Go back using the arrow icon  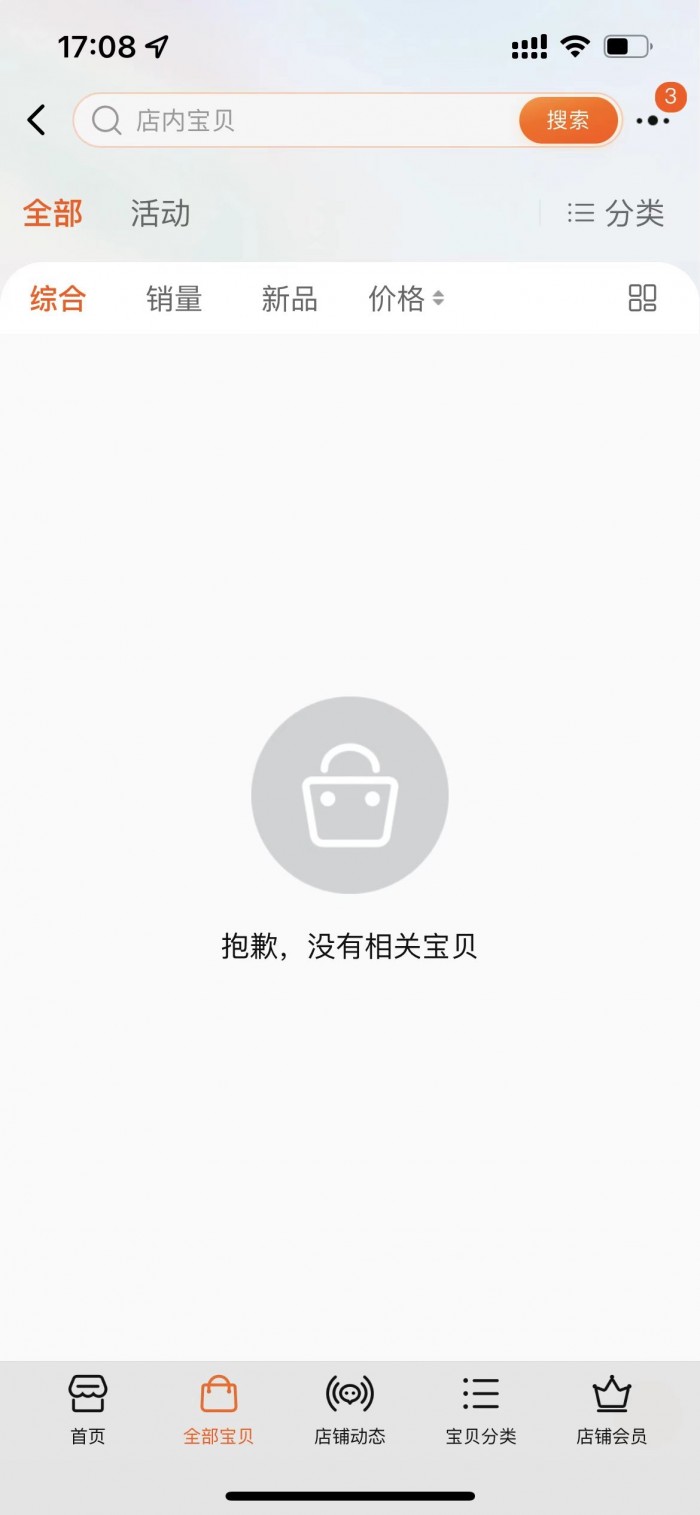pos(36,121)
